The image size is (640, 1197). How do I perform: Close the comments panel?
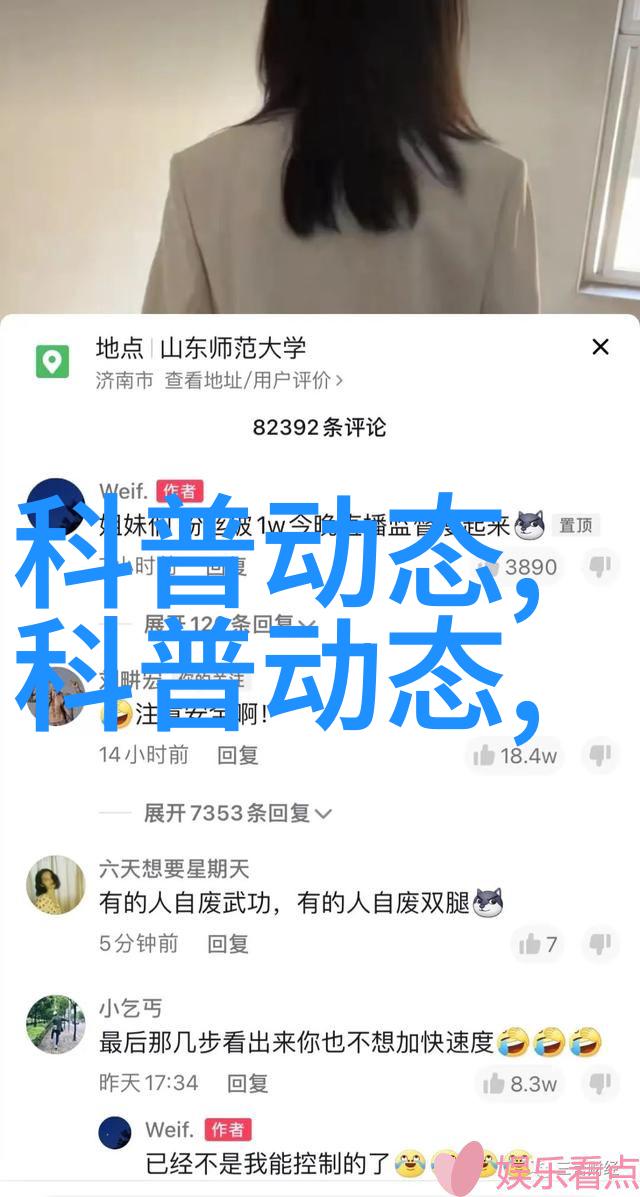(x=600, y=347)
